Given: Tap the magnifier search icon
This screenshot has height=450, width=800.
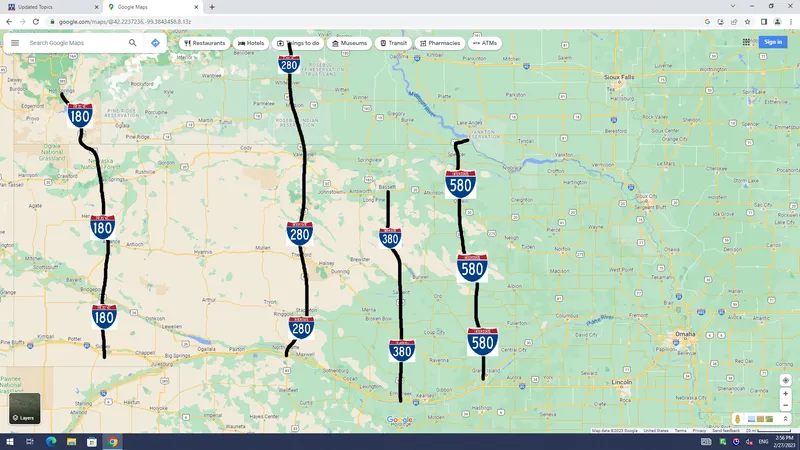Looking at the screenshot, I should click(x=133, y=43).
